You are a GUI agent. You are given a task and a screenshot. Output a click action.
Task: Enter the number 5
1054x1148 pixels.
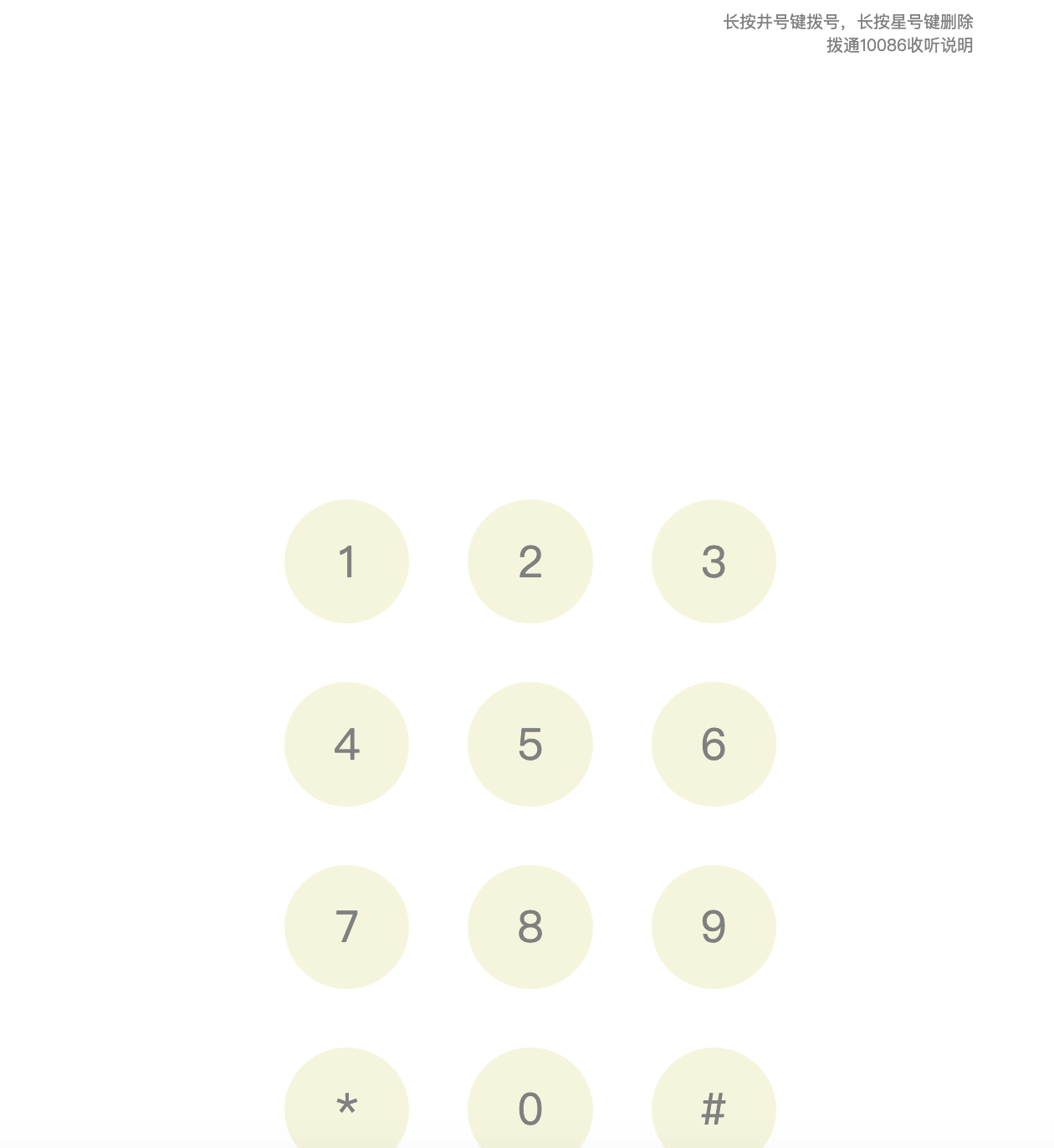[x=530, y=744]
